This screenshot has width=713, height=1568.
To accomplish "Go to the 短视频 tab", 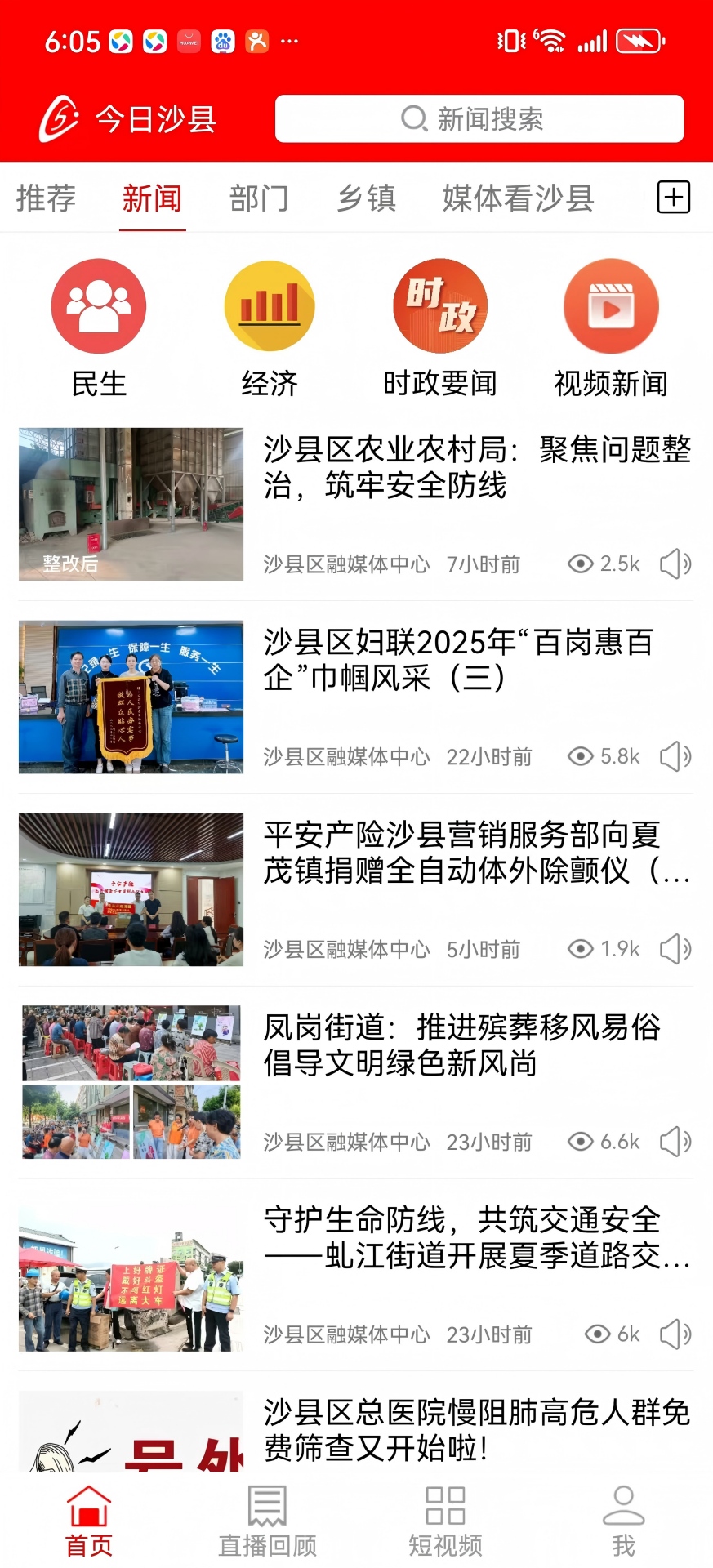I will (x=445, y=1521).
